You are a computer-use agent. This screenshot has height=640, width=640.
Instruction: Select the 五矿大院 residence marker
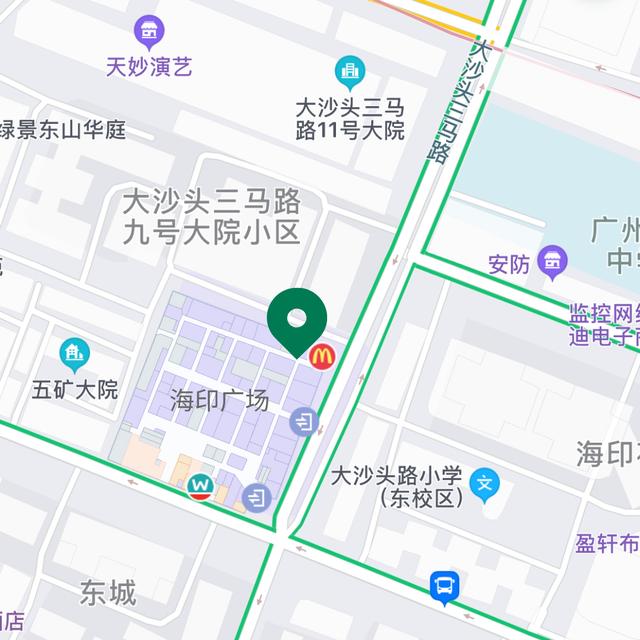[74, 353]
